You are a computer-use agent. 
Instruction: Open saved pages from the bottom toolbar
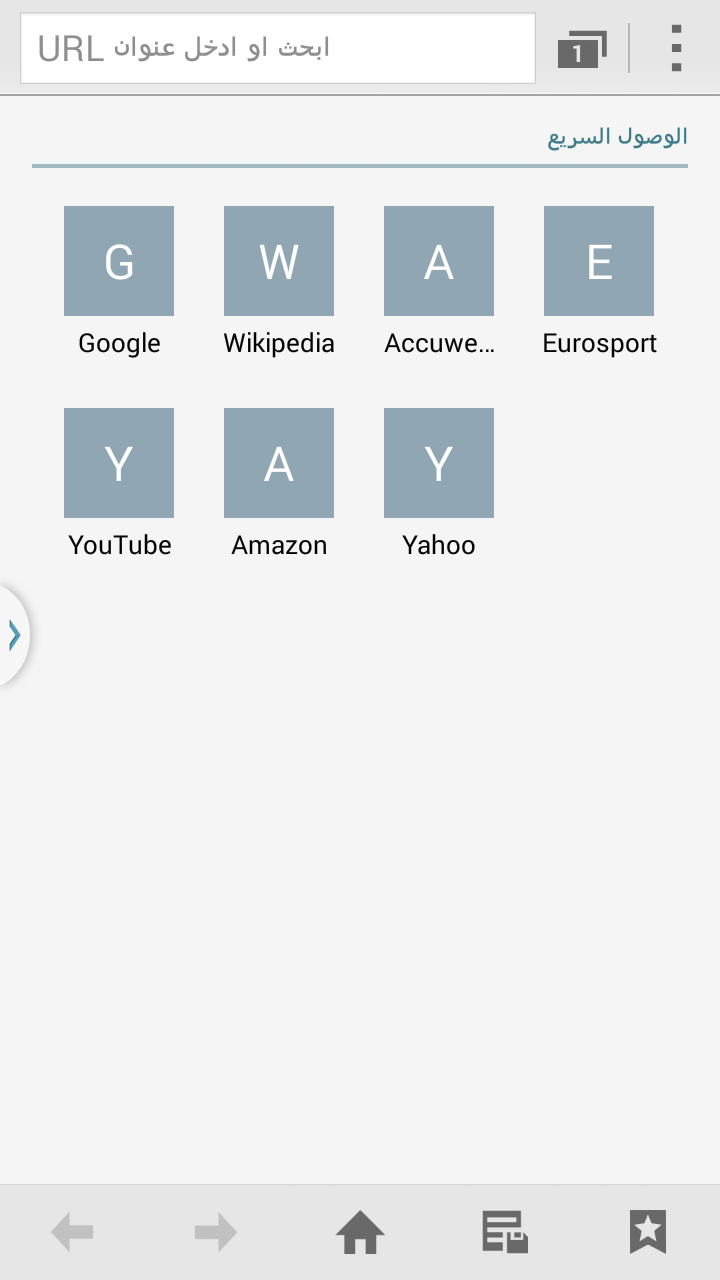tap(505, 1232)
